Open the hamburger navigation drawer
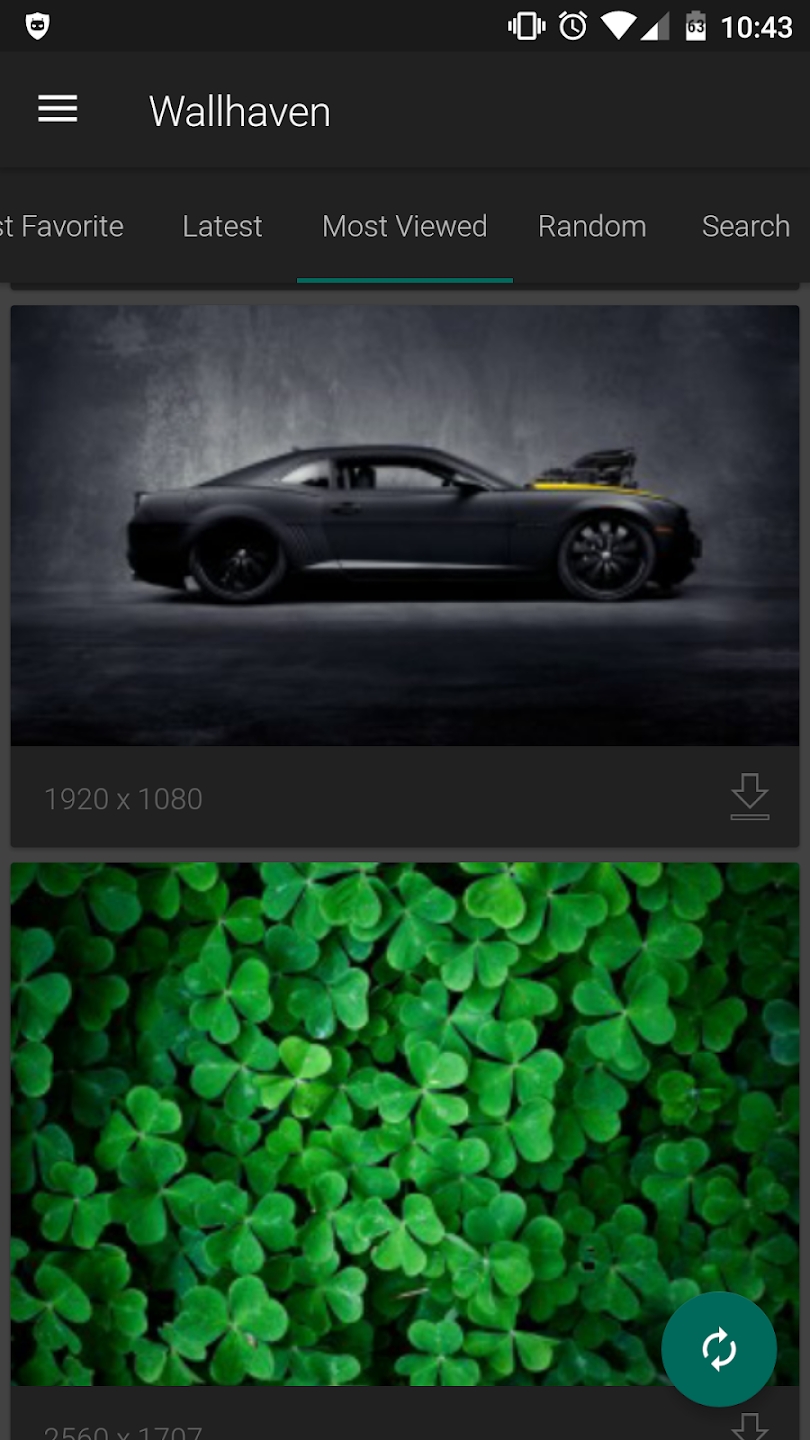 tap(58, 110)
